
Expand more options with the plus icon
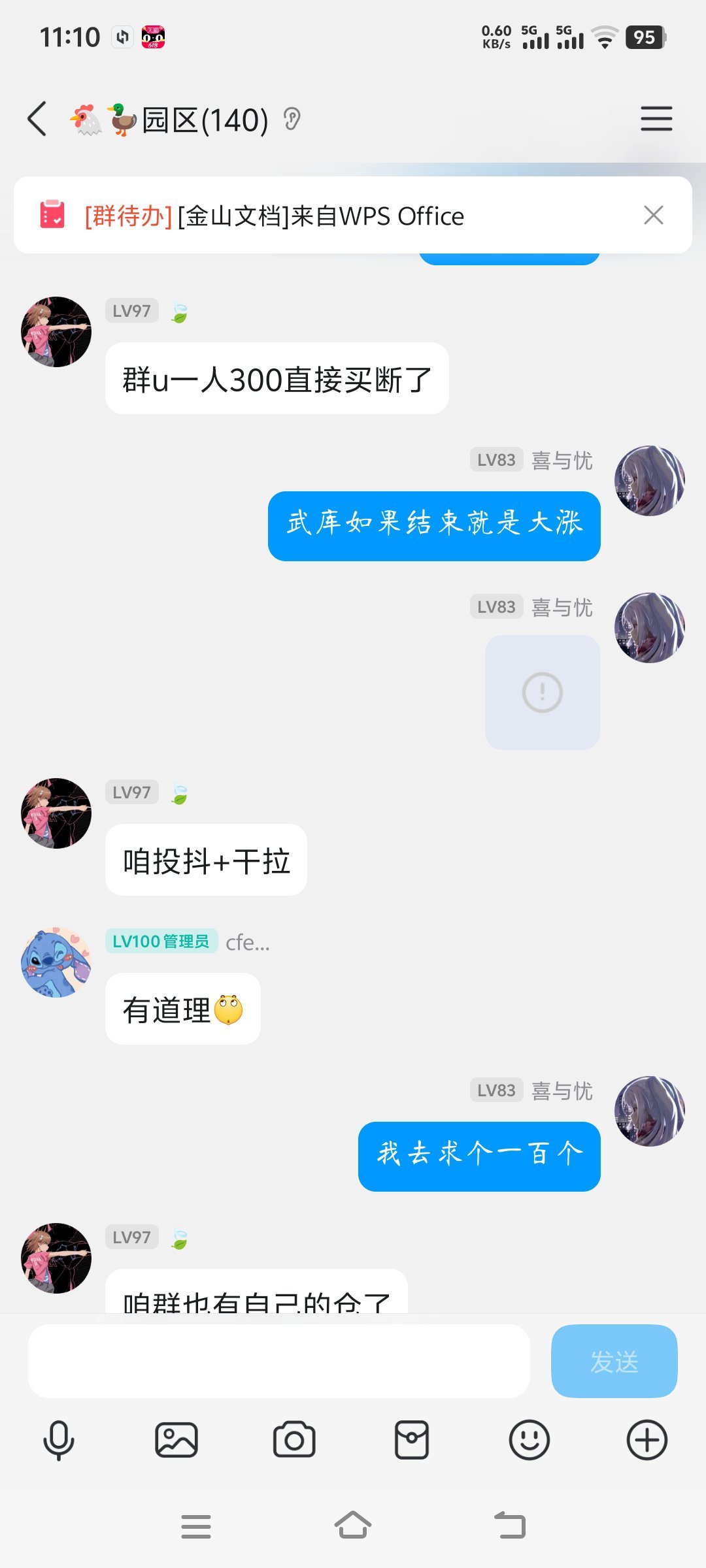[647, 1440]
